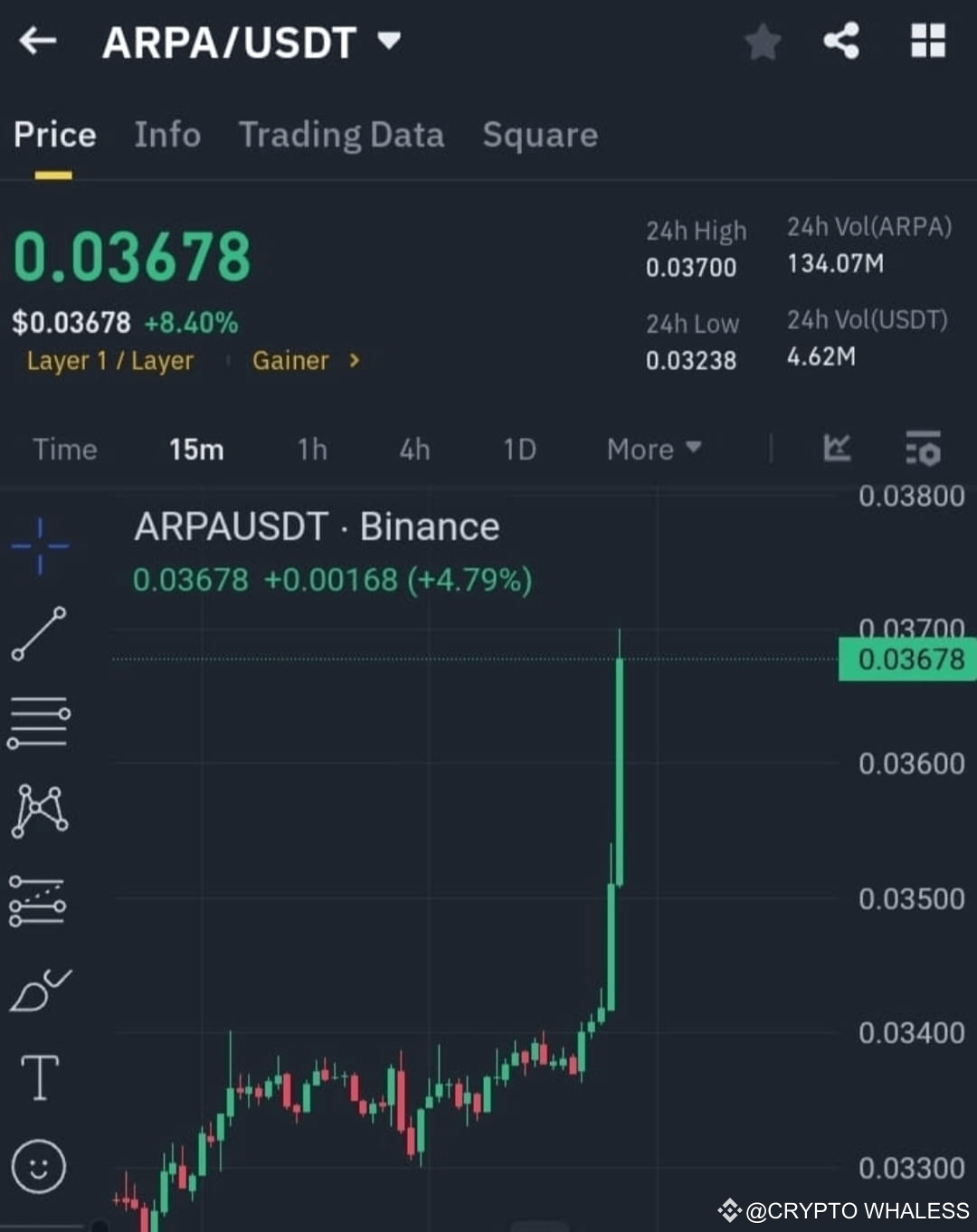Share the ARPA/USDT chart

[x=840, y=41]
